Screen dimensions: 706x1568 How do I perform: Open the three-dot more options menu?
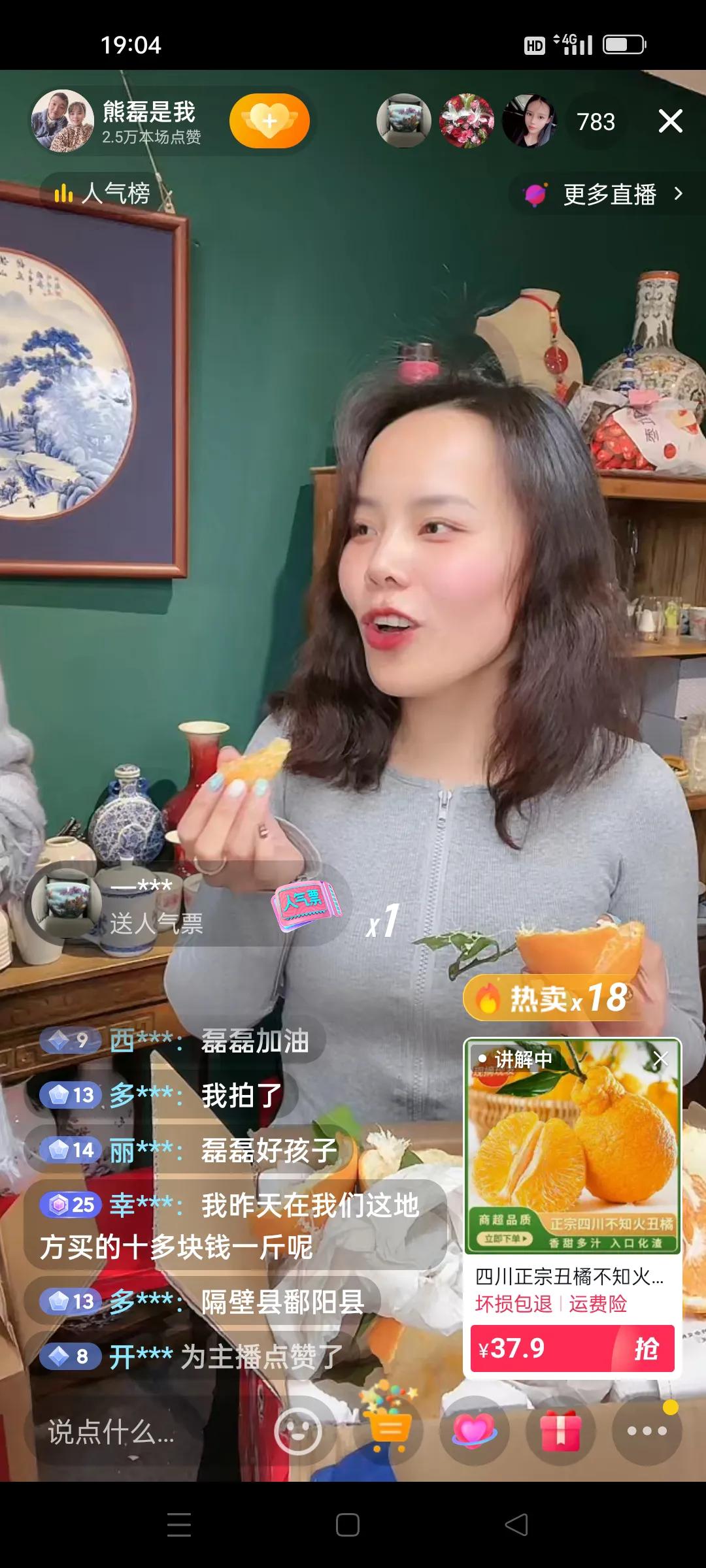pos(647,1431)
